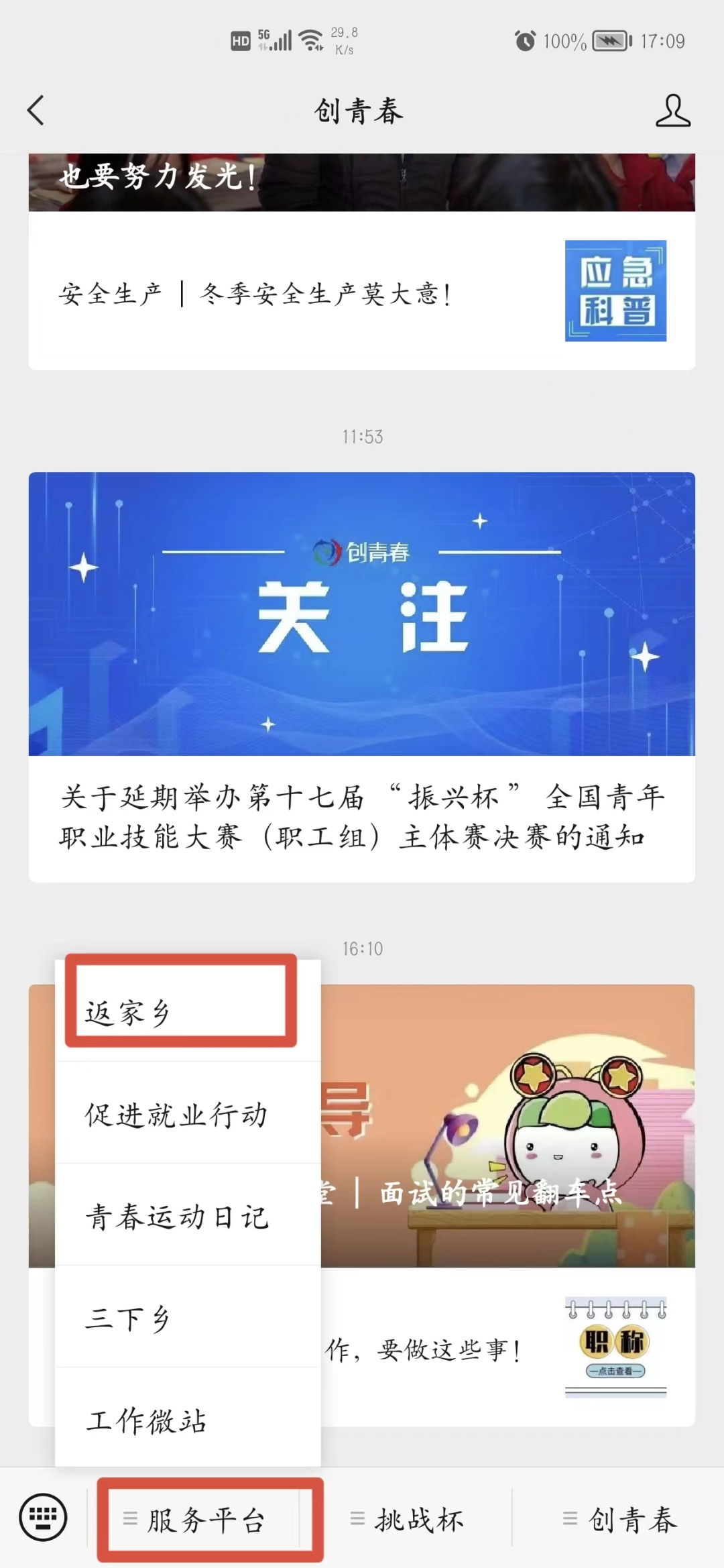The width and height of the screenshot is (724, 1568).
Task: Switch to keyboard input mode
Action: click(43, 1518)
